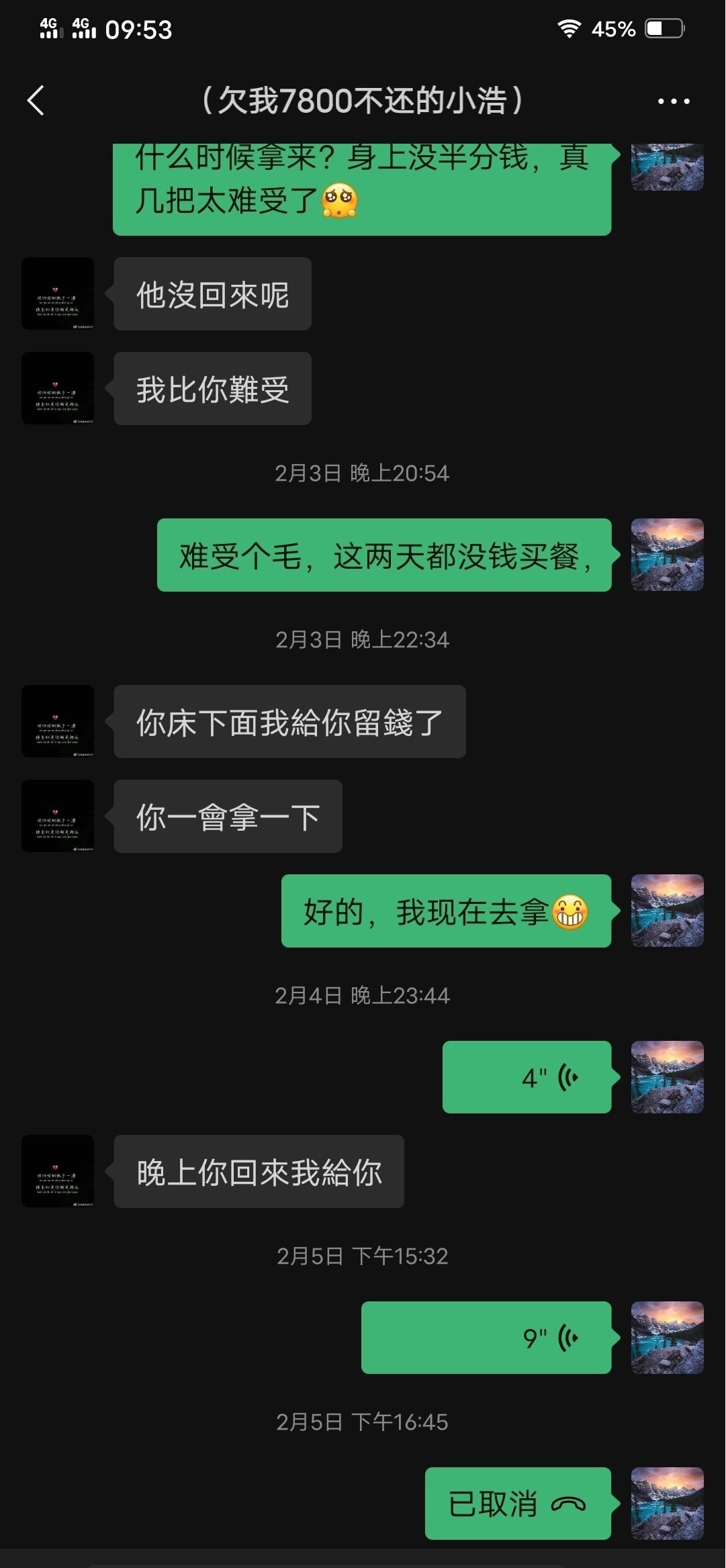
Task: Open the contact's avatar beside 晚上你回來我給你
Action: (x=58, y=1171)
